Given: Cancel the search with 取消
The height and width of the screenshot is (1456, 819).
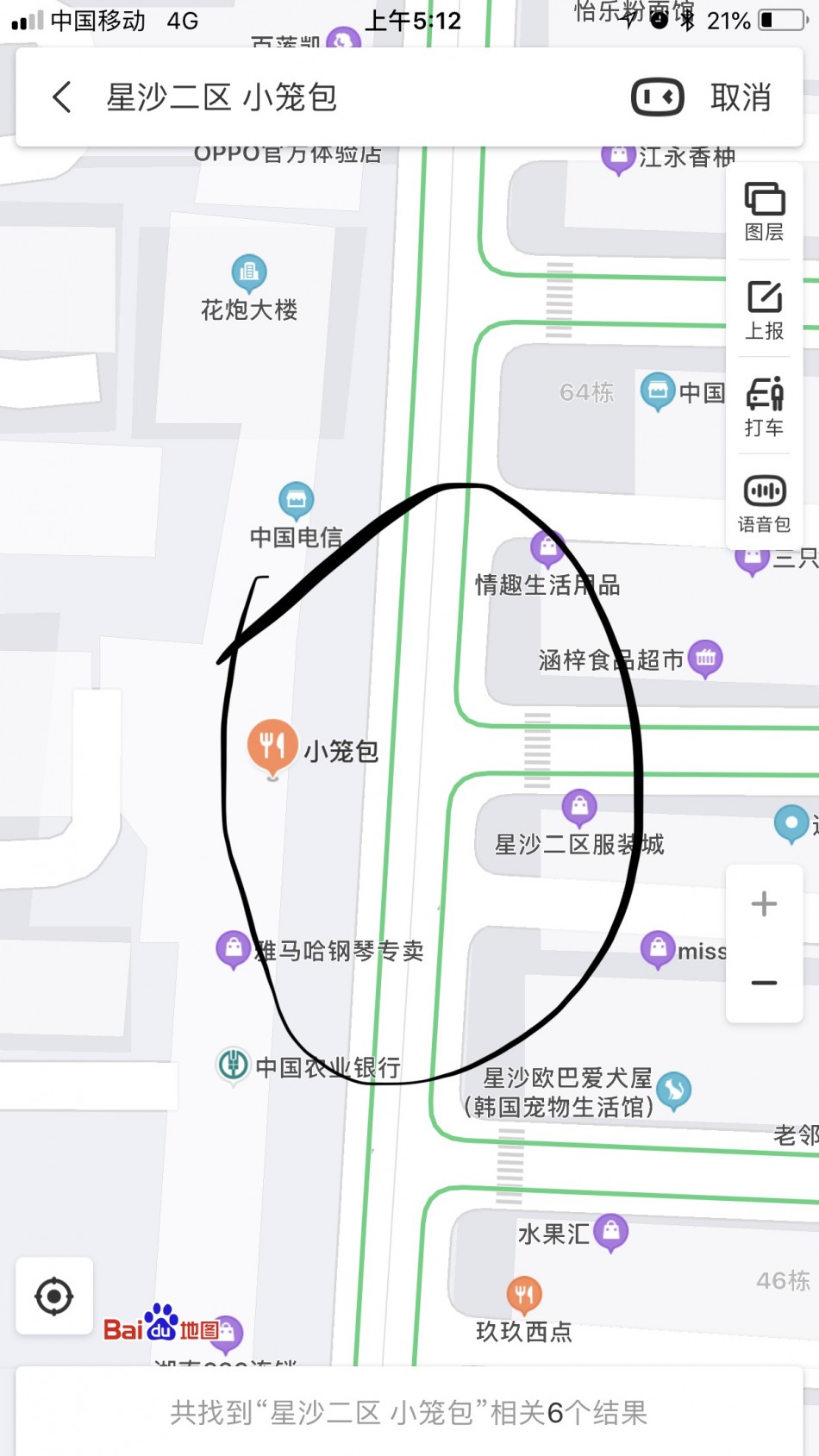Looking at the screenshot, I should [741, 97].
